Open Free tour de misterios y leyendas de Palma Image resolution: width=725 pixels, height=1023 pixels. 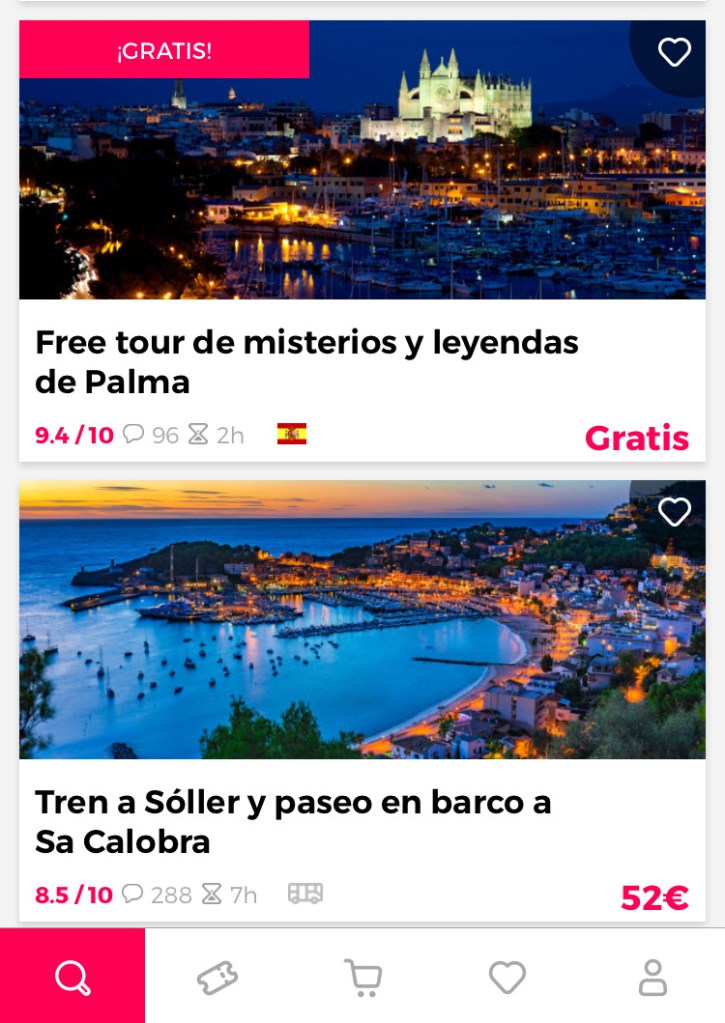(x=307, y=362)
